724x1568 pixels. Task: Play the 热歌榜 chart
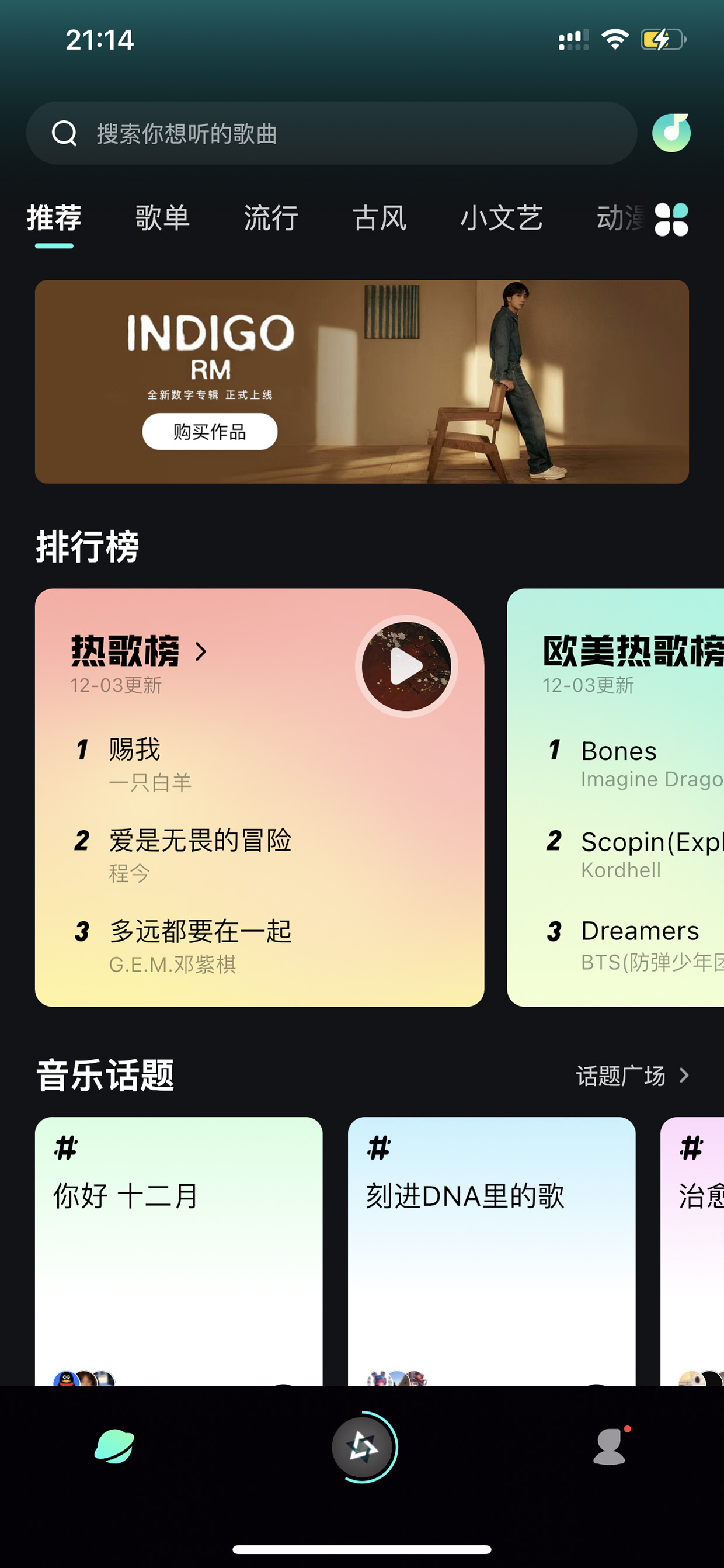point(406,667)
